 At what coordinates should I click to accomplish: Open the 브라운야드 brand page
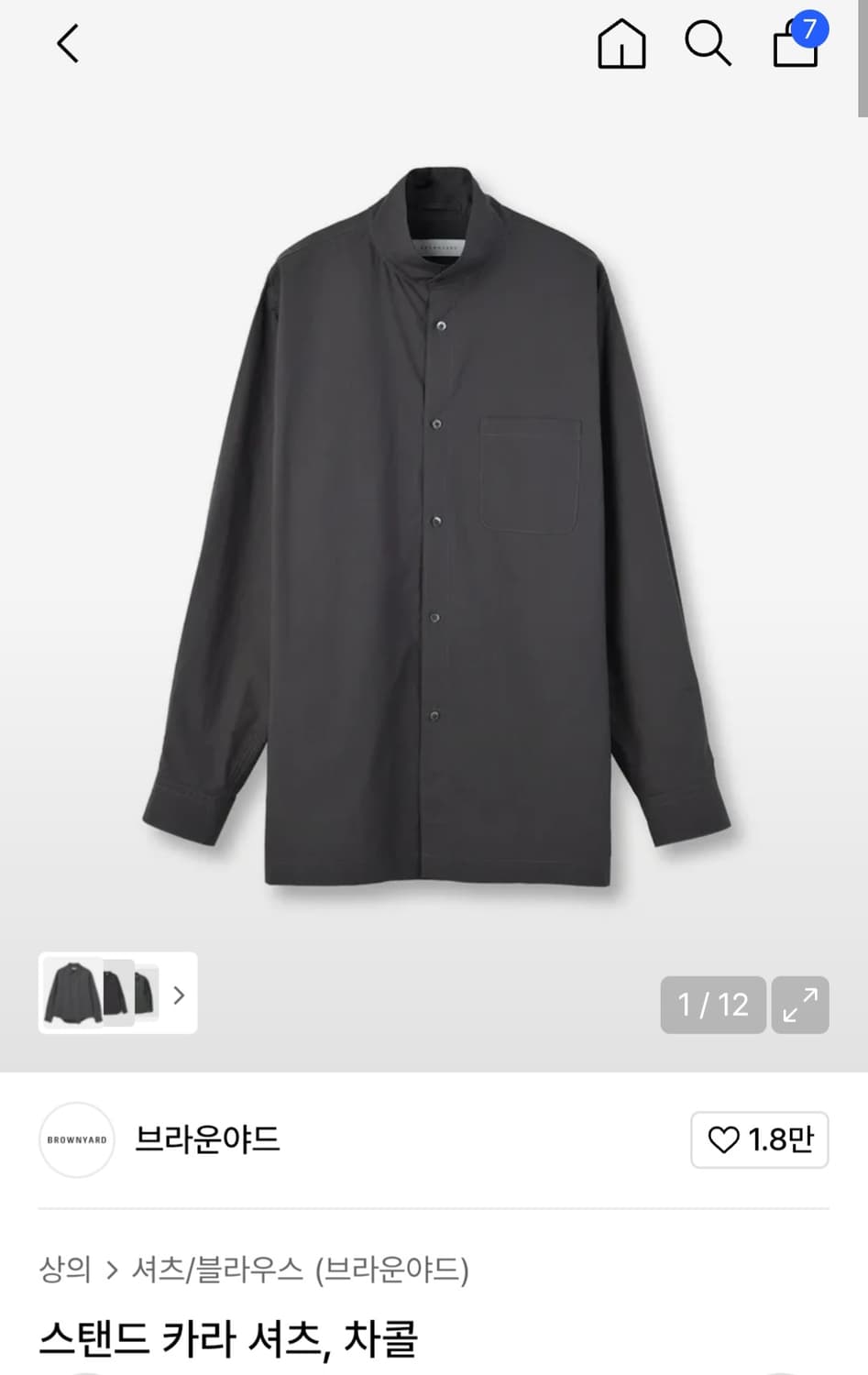point(206,1139)
